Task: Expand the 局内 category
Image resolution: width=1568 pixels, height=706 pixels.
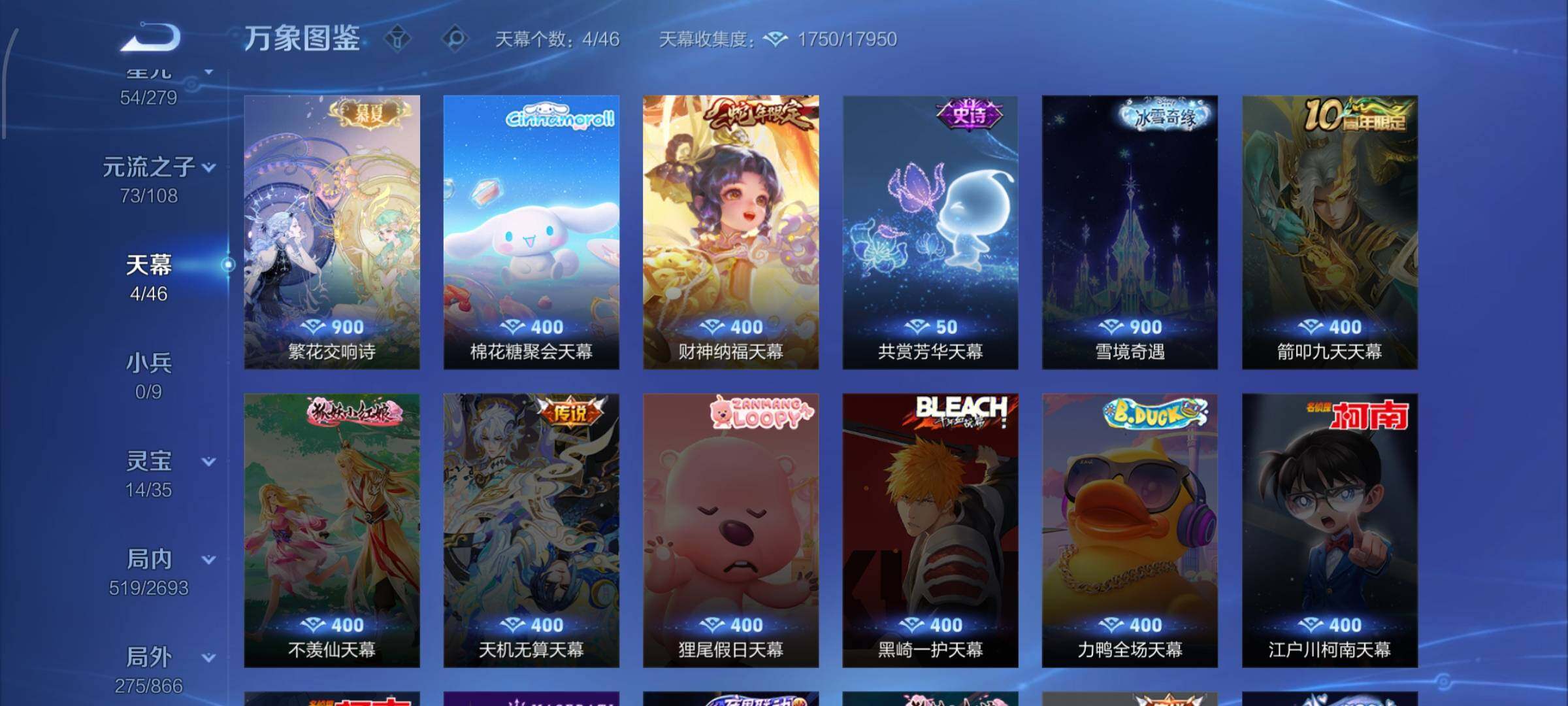Action: (208, 560)
